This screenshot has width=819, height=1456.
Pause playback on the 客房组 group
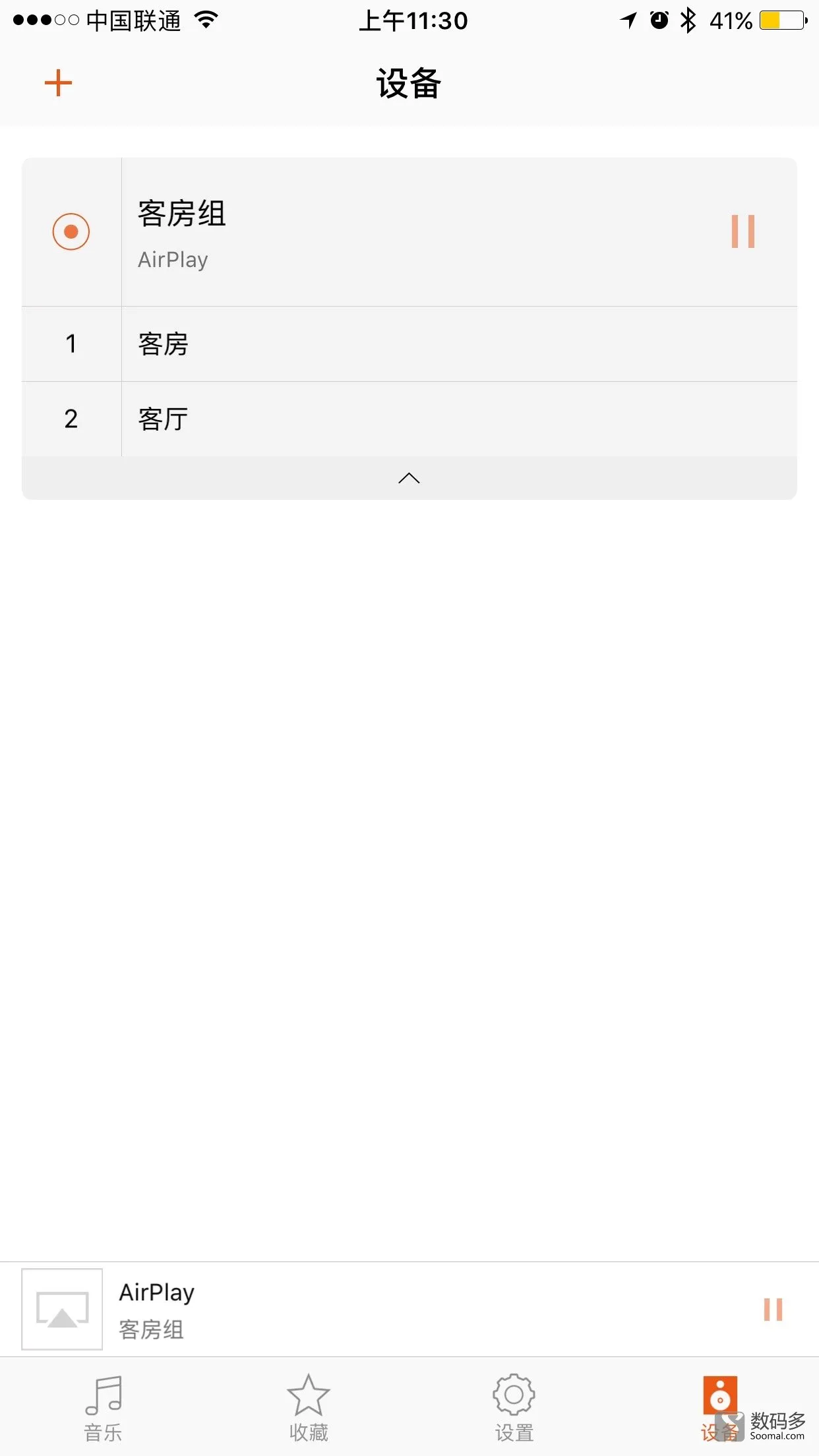click(743, 231)
